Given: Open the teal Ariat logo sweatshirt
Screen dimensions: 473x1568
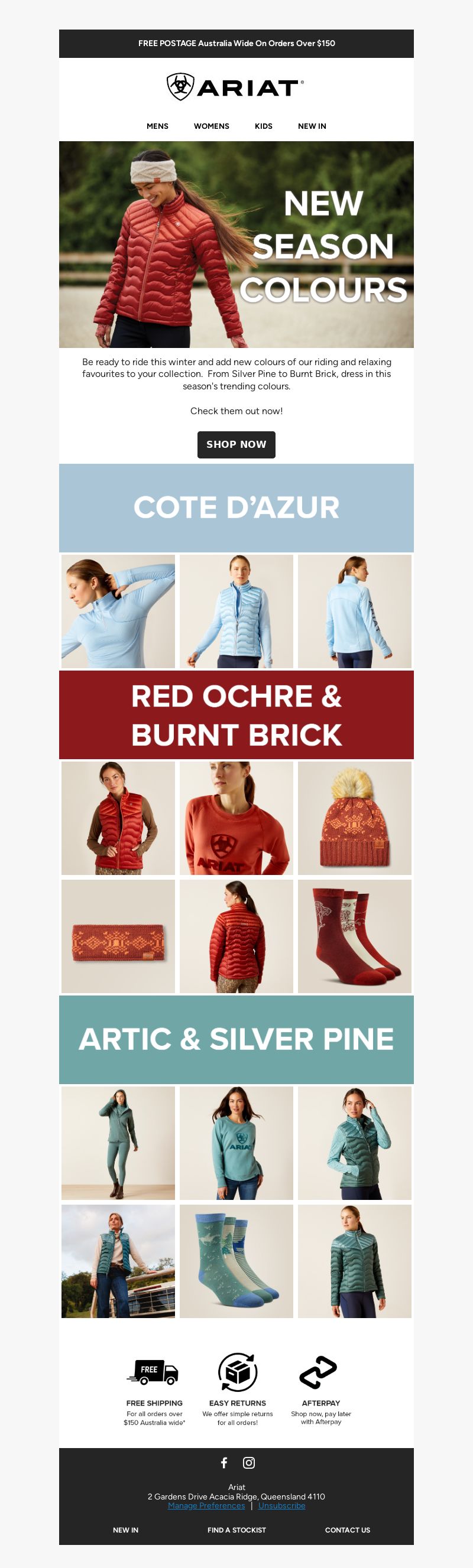Looking at the screenshot, I should (237, 1143).
